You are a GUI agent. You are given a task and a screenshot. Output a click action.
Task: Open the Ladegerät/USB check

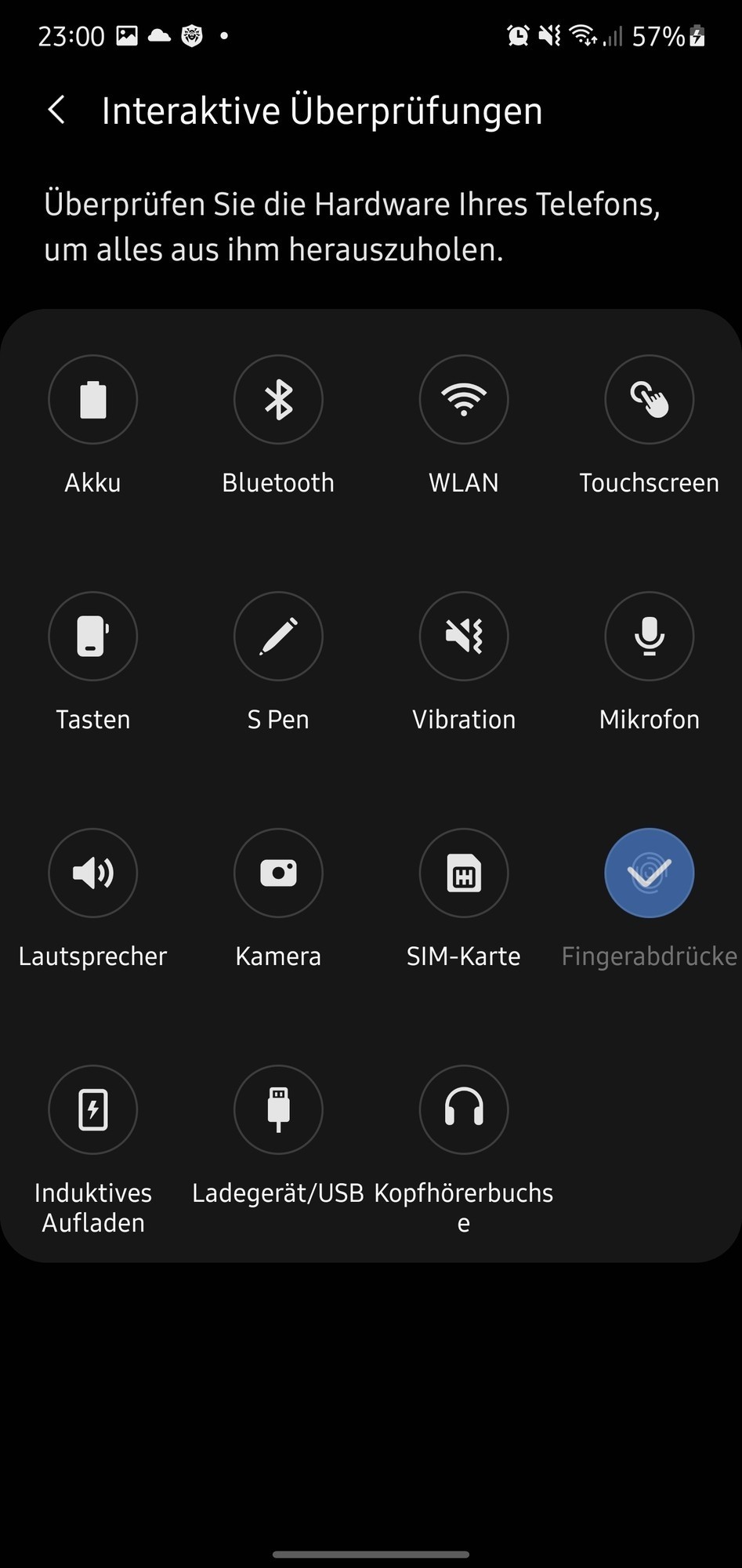[278, 1110]
